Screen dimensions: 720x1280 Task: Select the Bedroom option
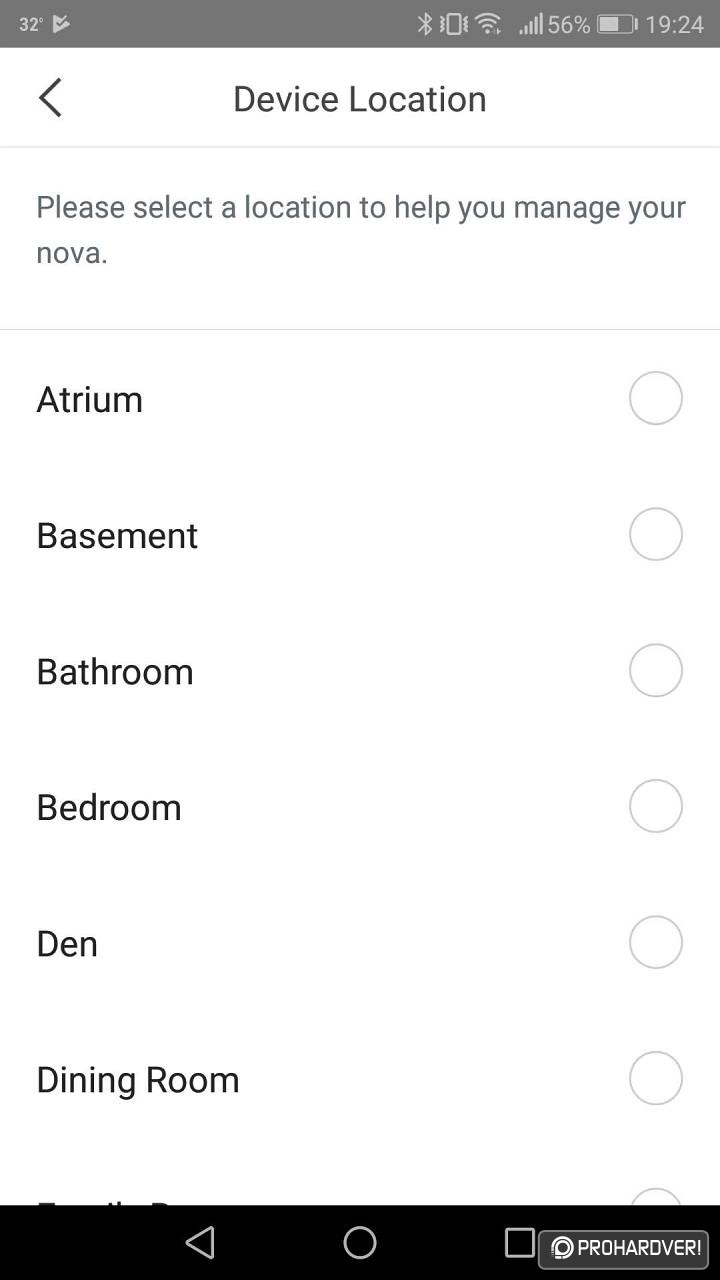pos(360,806)
